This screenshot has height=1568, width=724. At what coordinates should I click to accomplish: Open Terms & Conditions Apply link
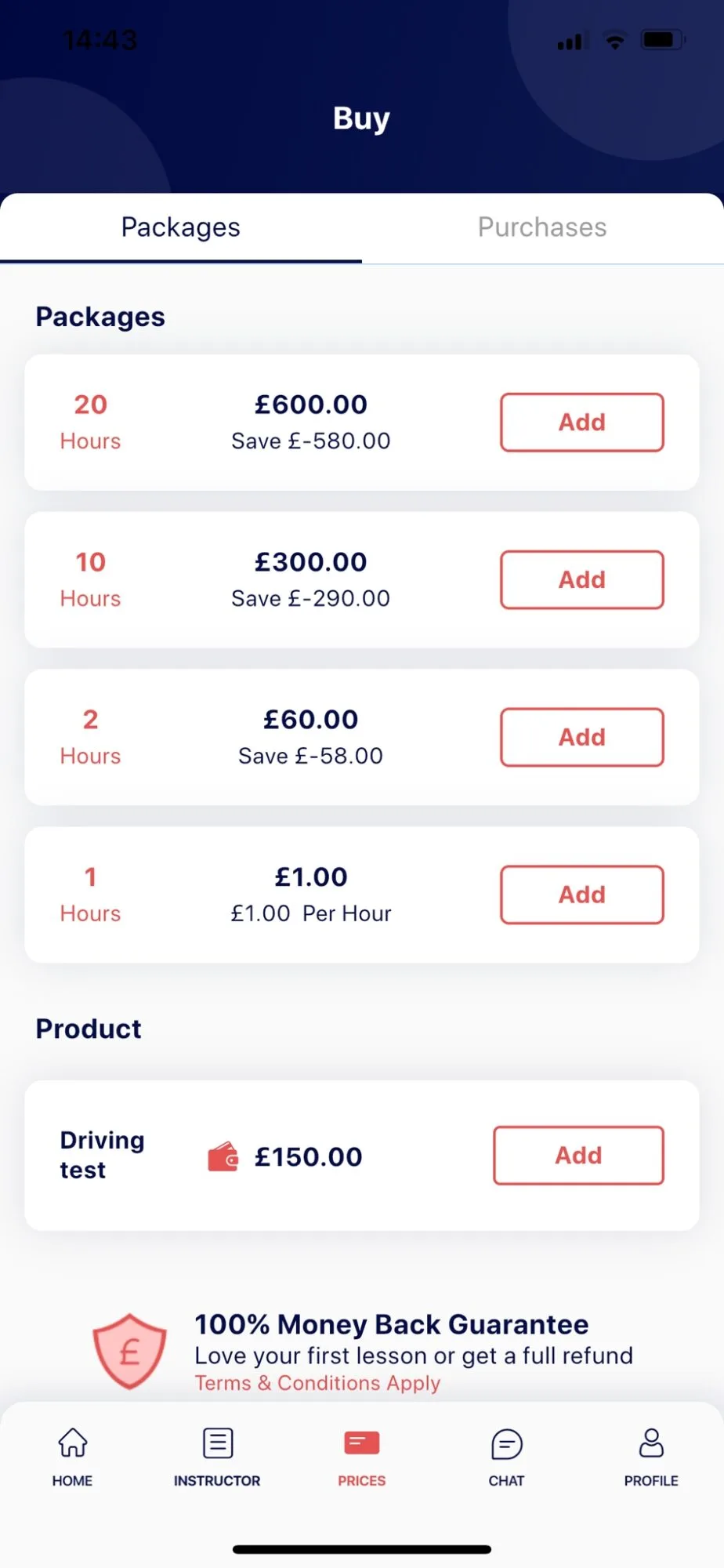pos(317,1383)
